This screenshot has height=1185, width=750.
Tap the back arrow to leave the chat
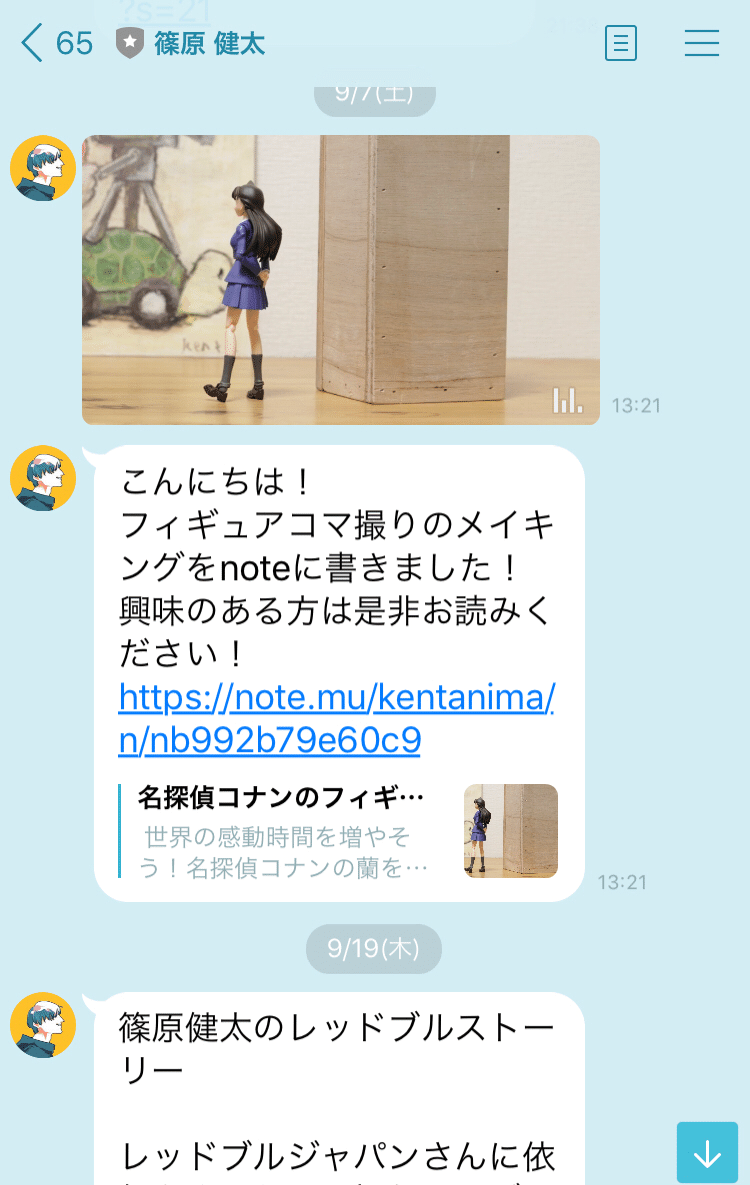click(x=30, y=43)
